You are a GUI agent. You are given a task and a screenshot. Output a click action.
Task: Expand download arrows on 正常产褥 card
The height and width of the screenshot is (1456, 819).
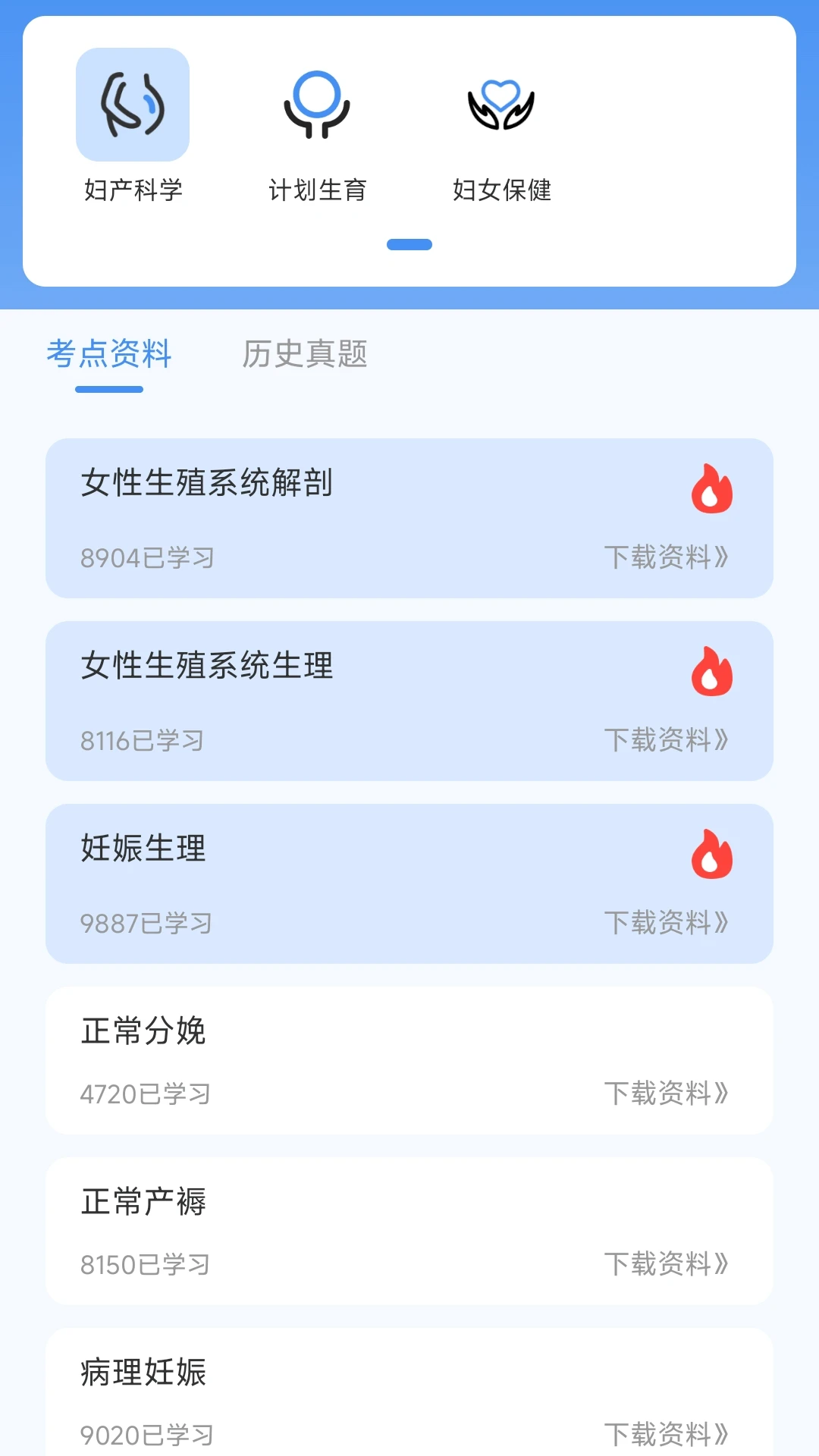[720, 1264]
